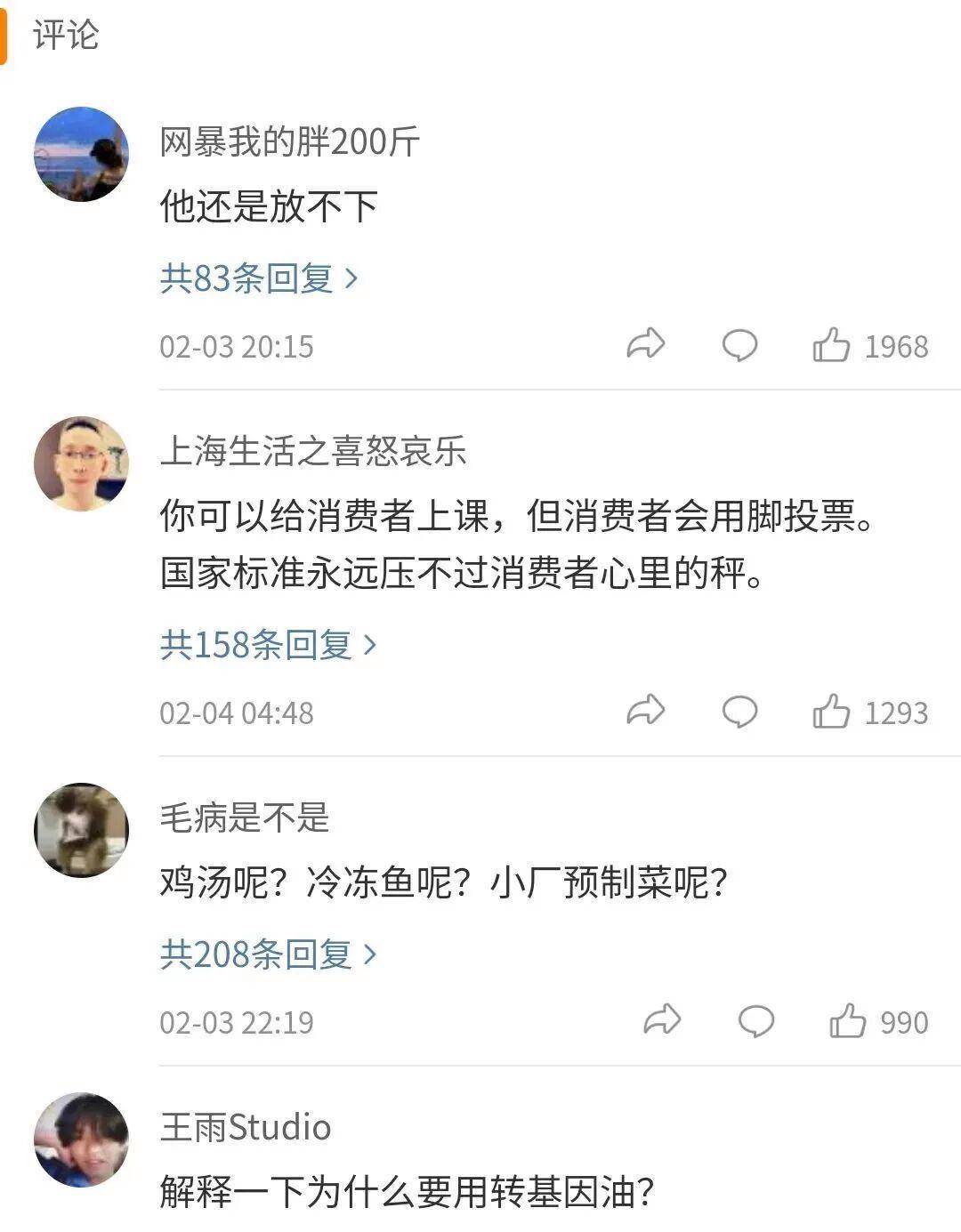Expand the 158 replies under 上海生活之喜怒哀乐
The height and width of the screenshot is (1232, 961).
point(268,645)
